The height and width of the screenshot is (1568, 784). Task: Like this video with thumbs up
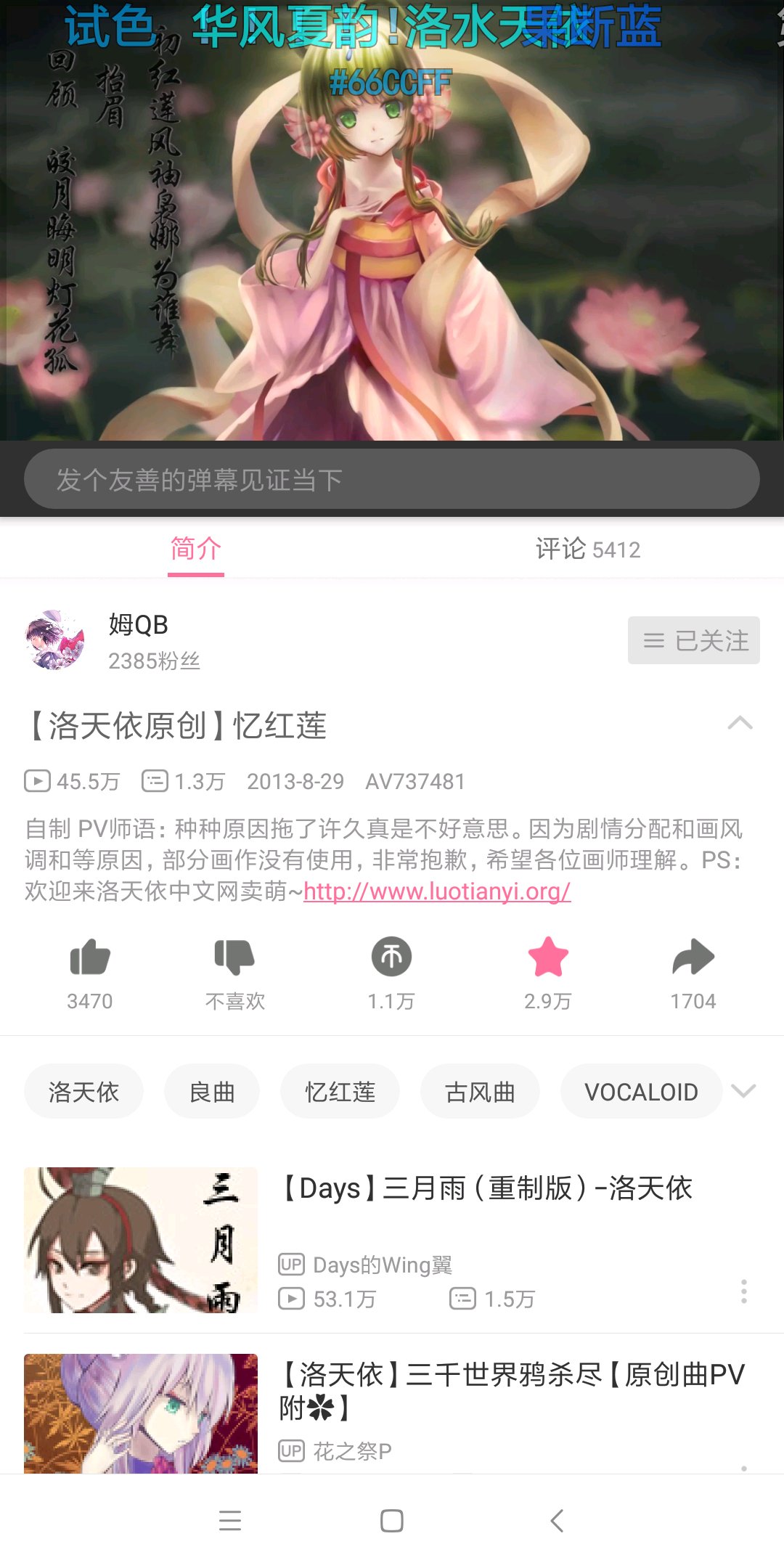click(90, 957)
